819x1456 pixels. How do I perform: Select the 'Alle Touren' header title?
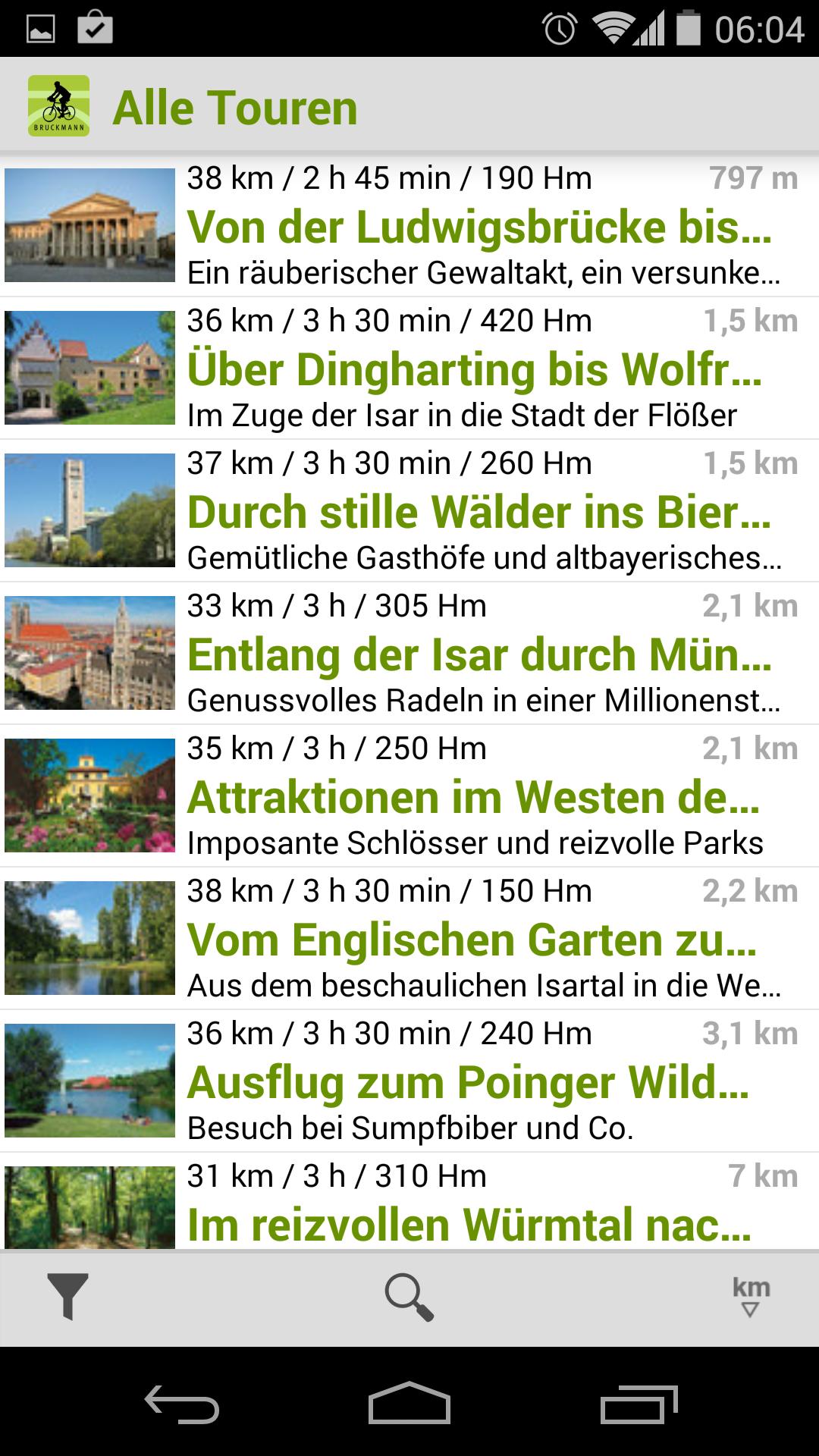point(235,107)
